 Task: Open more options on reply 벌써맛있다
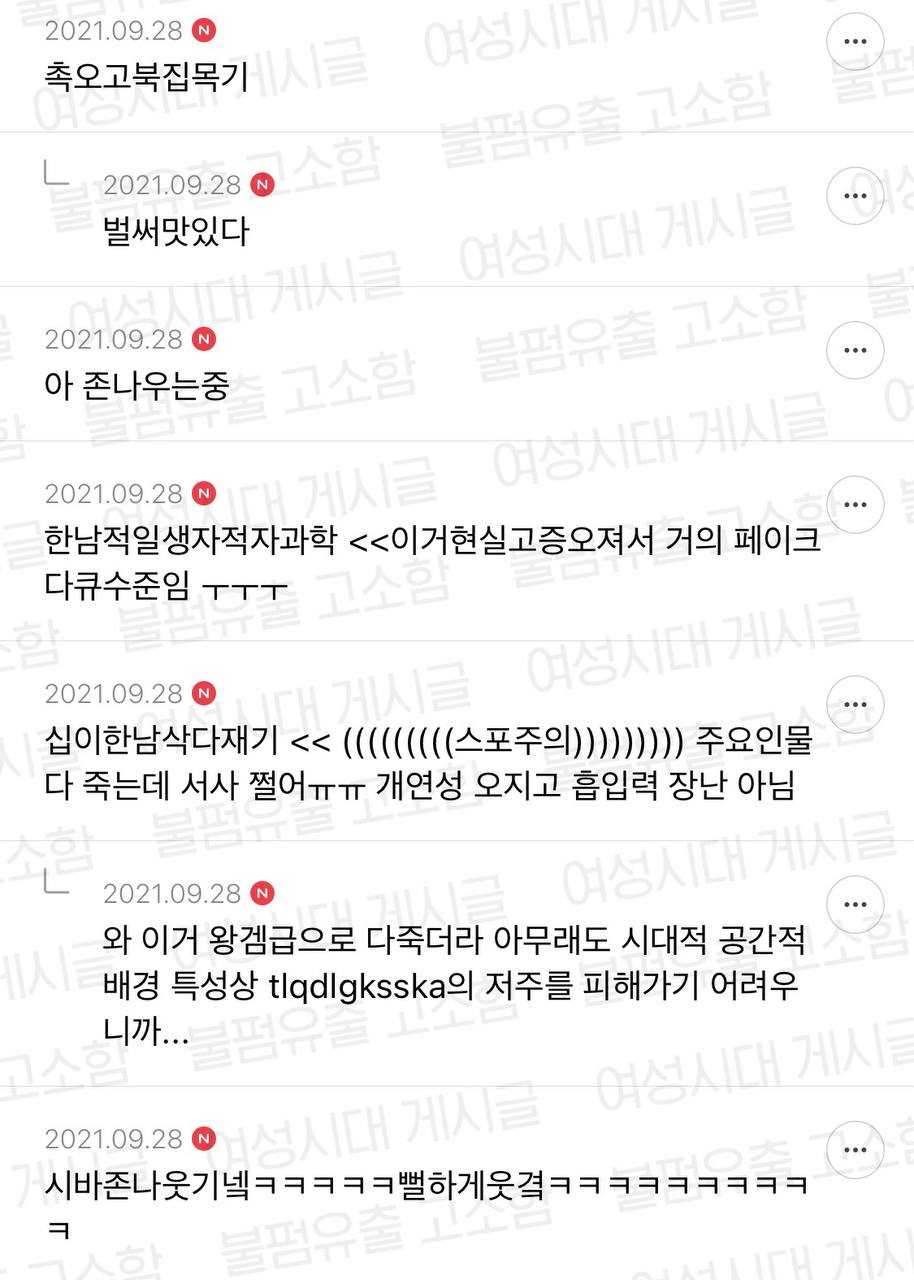[x=855, y=196]
